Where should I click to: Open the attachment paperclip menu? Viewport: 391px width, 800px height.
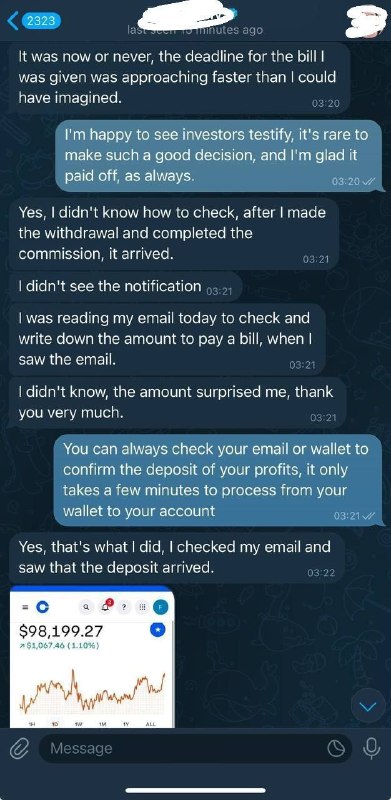click(19, 748)
